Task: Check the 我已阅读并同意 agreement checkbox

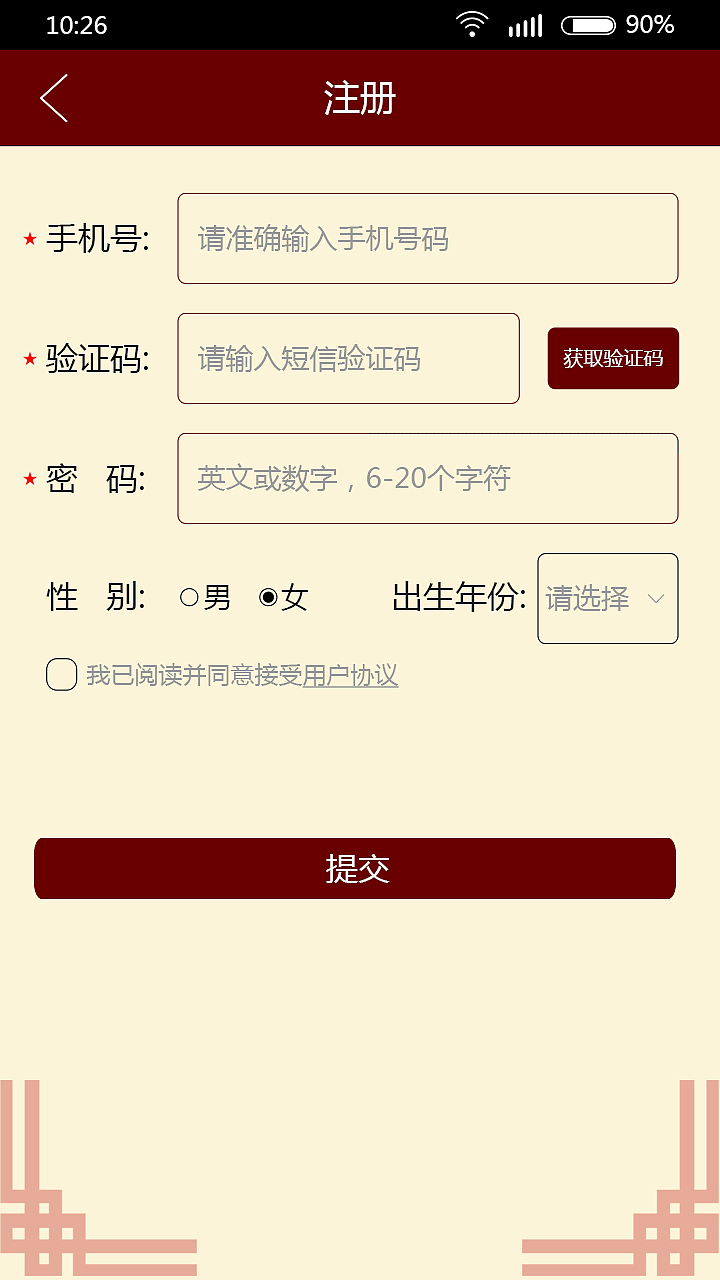Action: pyautogui.click(x=61, y=674)
